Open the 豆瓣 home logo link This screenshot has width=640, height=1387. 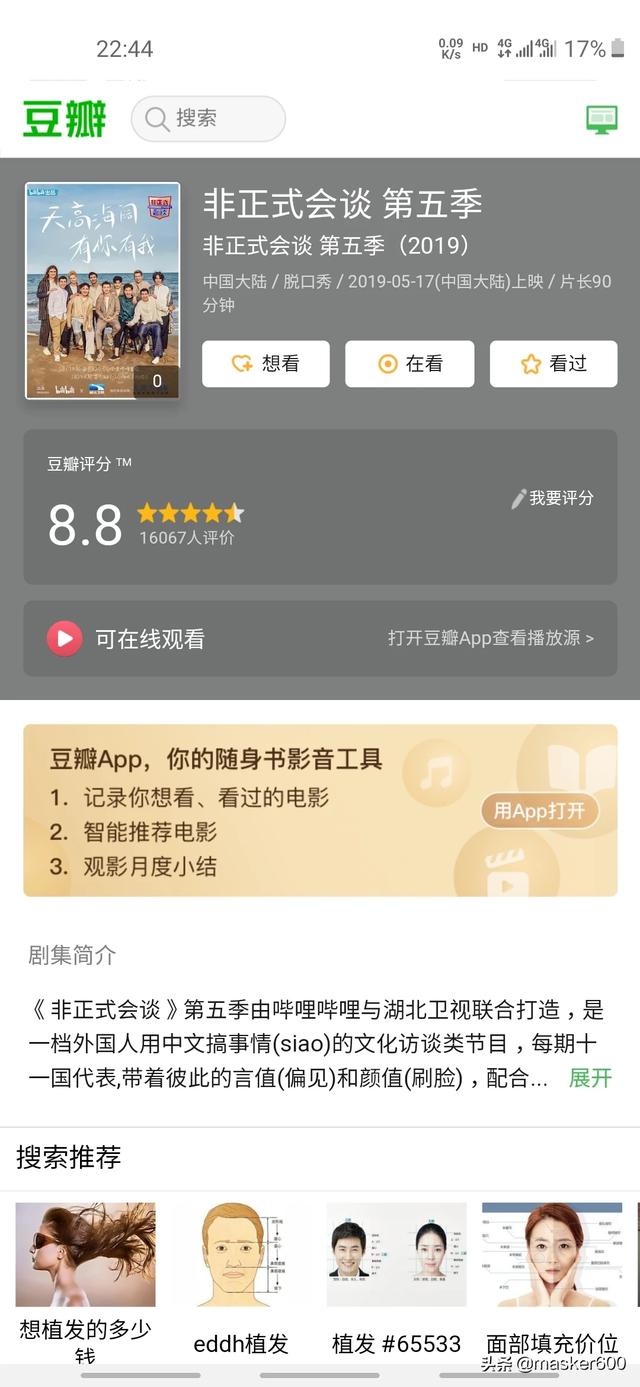pos(64,119)
